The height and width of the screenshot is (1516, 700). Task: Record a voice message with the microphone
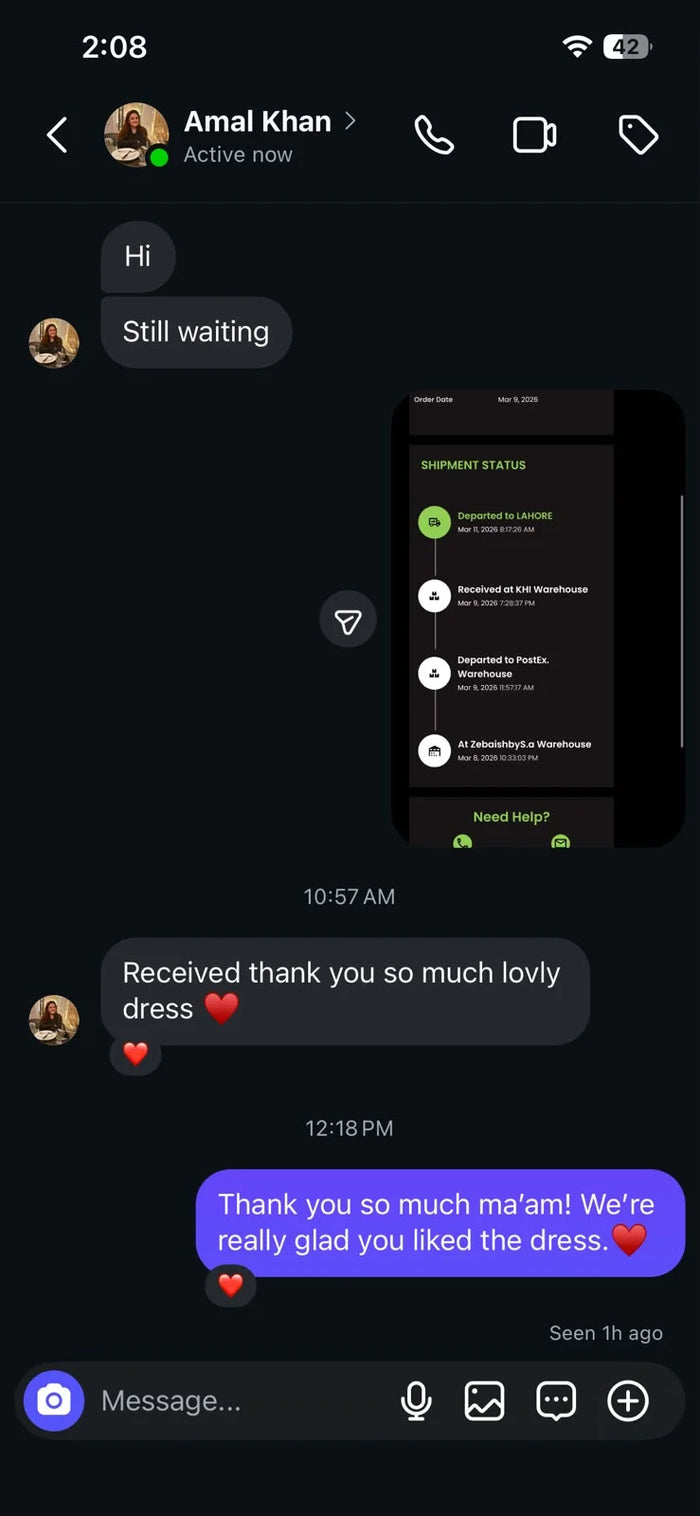click(x=416, y=1401)
